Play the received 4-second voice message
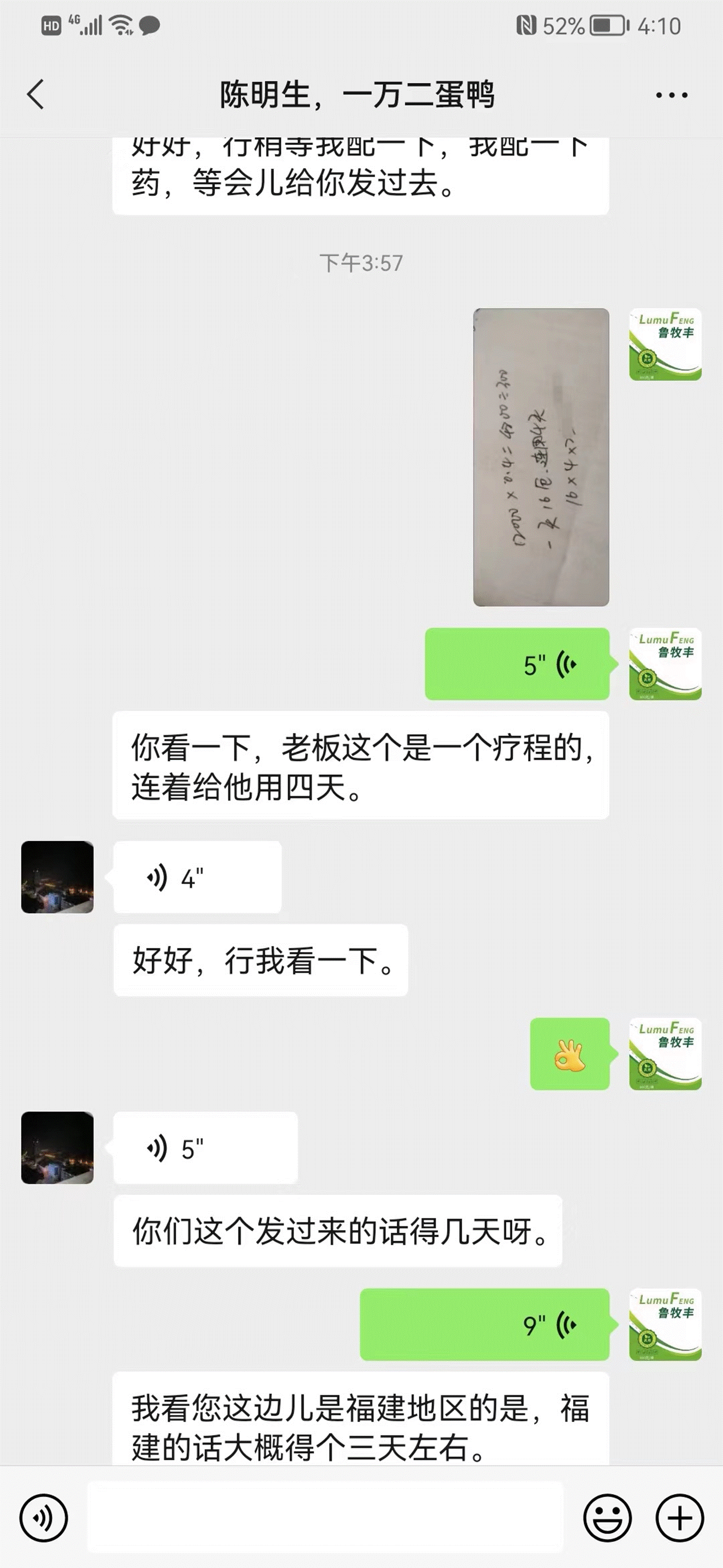This screenshot has height=1568, width=723. [197, 877]
